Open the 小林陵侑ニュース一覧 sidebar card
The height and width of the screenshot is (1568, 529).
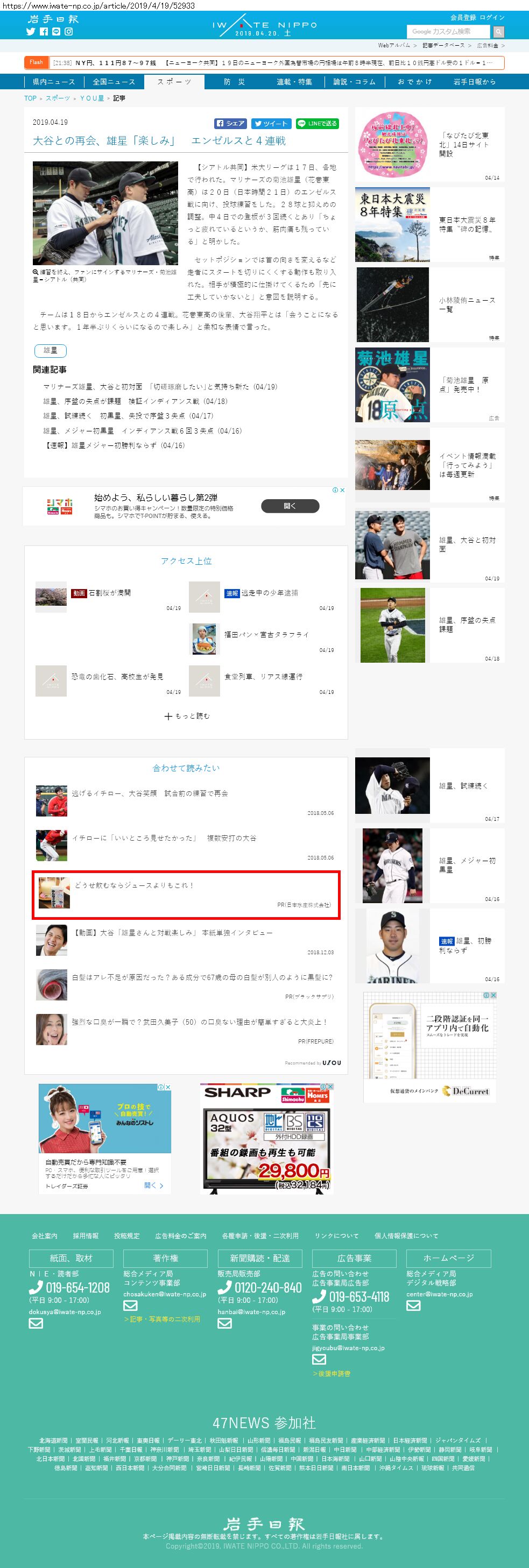pos(430,304)
